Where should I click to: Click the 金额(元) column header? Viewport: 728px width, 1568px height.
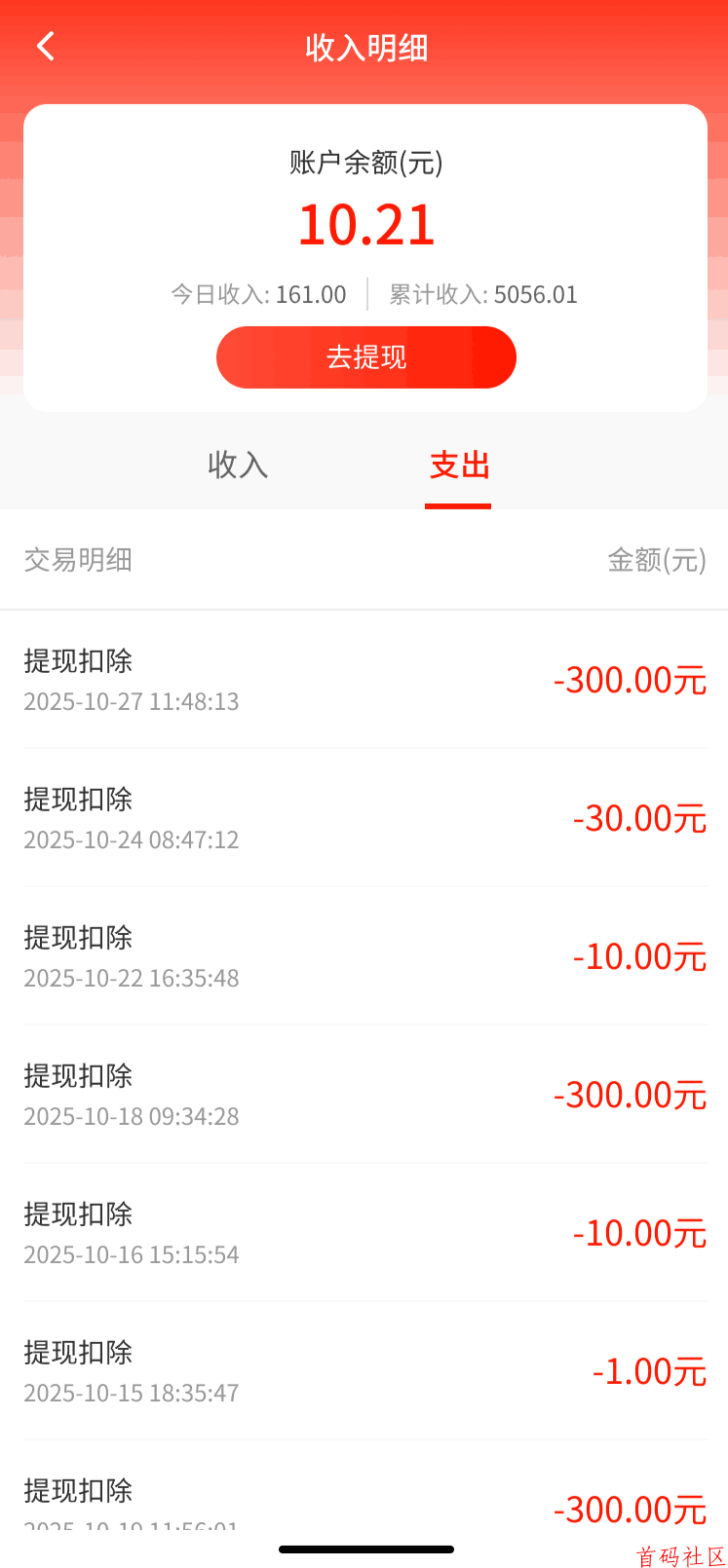coord(658,560)
